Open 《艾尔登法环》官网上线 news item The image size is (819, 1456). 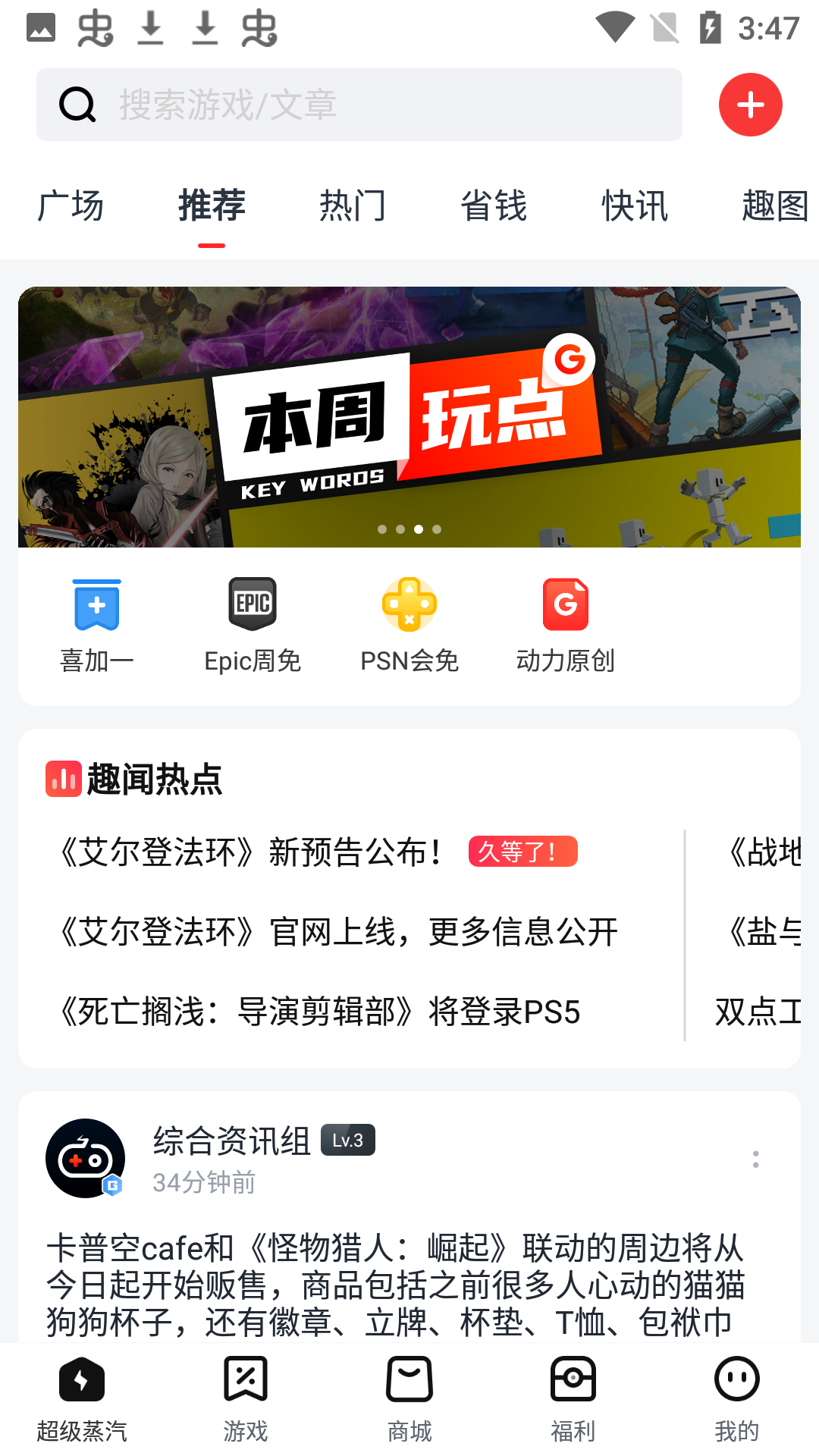[x=338, y=932]
